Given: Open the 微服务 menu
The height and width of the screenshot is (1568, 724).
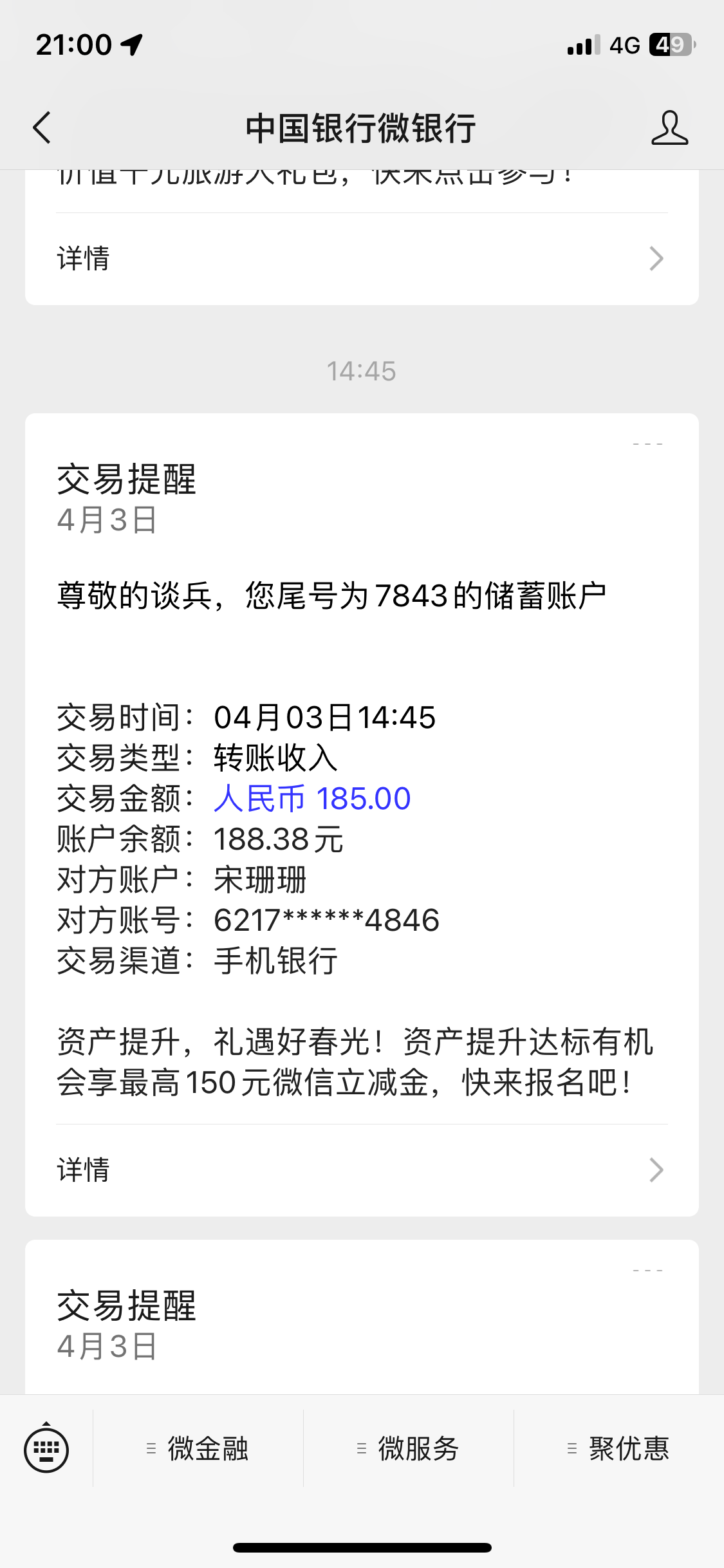Looking at the screenshot, I should pos(409,1449).
